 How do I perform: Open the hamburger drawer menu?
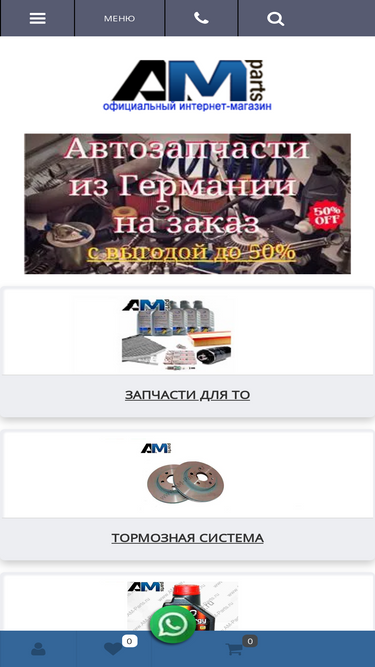37,18
